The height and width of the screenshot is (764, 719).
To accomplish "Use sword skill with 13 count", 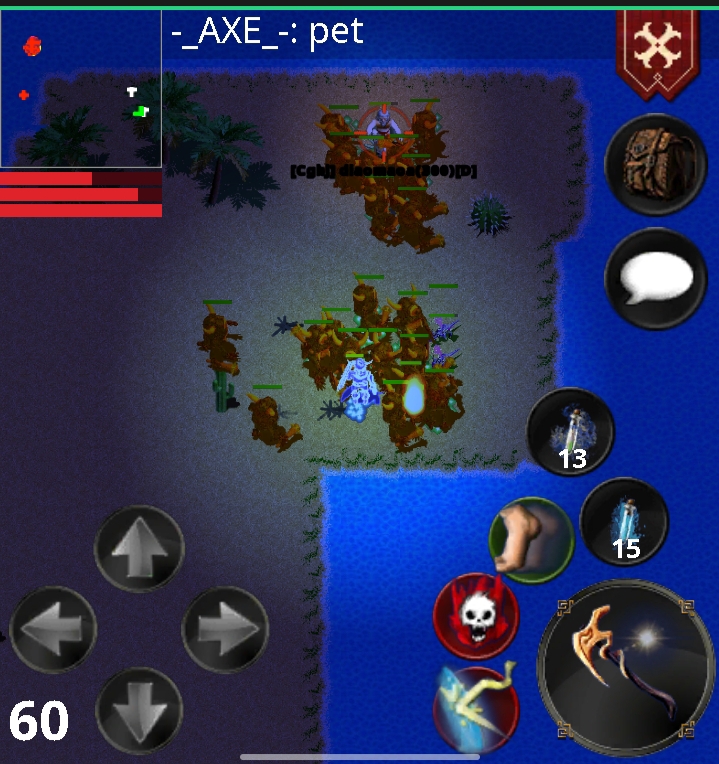I will [571, 432].
